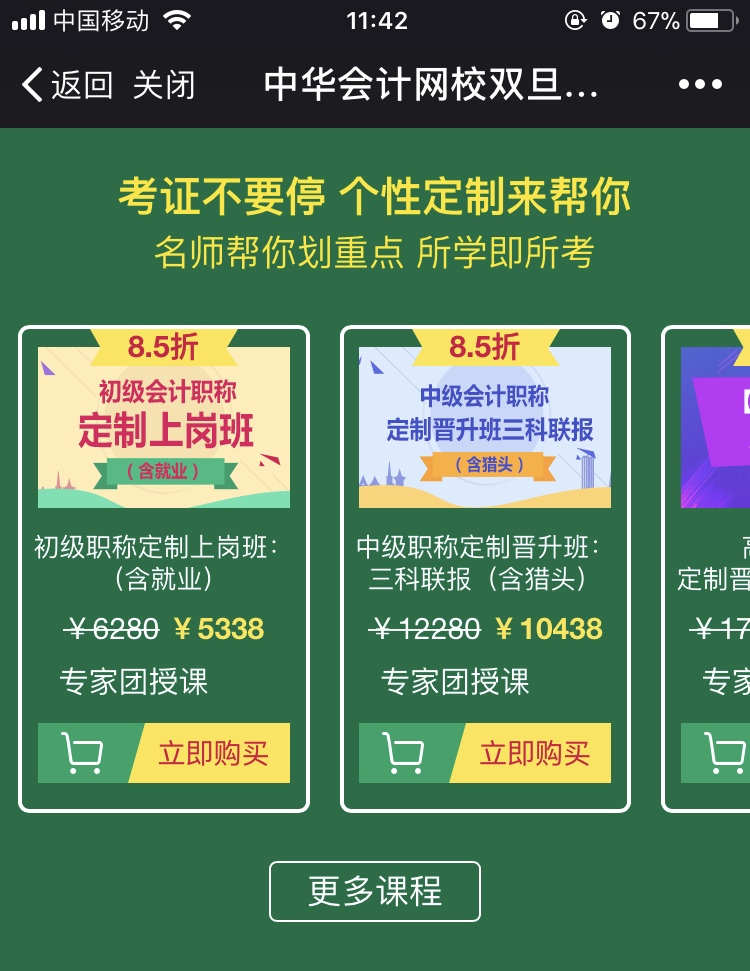This screenshot has width=750, height=971.
Task: Open the 中级会计职称定制晋升班三科联报 course banner
Action: 485,427
